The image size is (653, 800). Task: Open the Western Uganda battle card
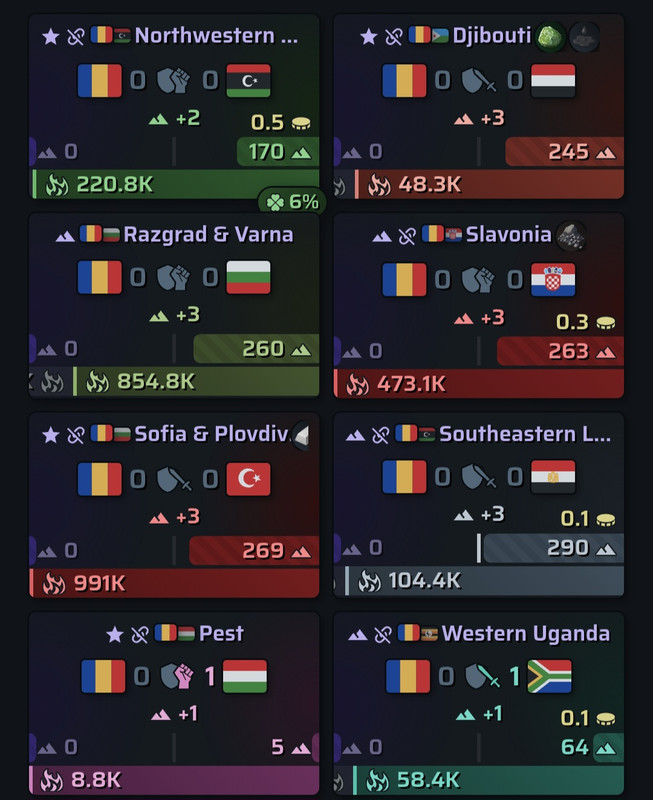pos(479,704)
